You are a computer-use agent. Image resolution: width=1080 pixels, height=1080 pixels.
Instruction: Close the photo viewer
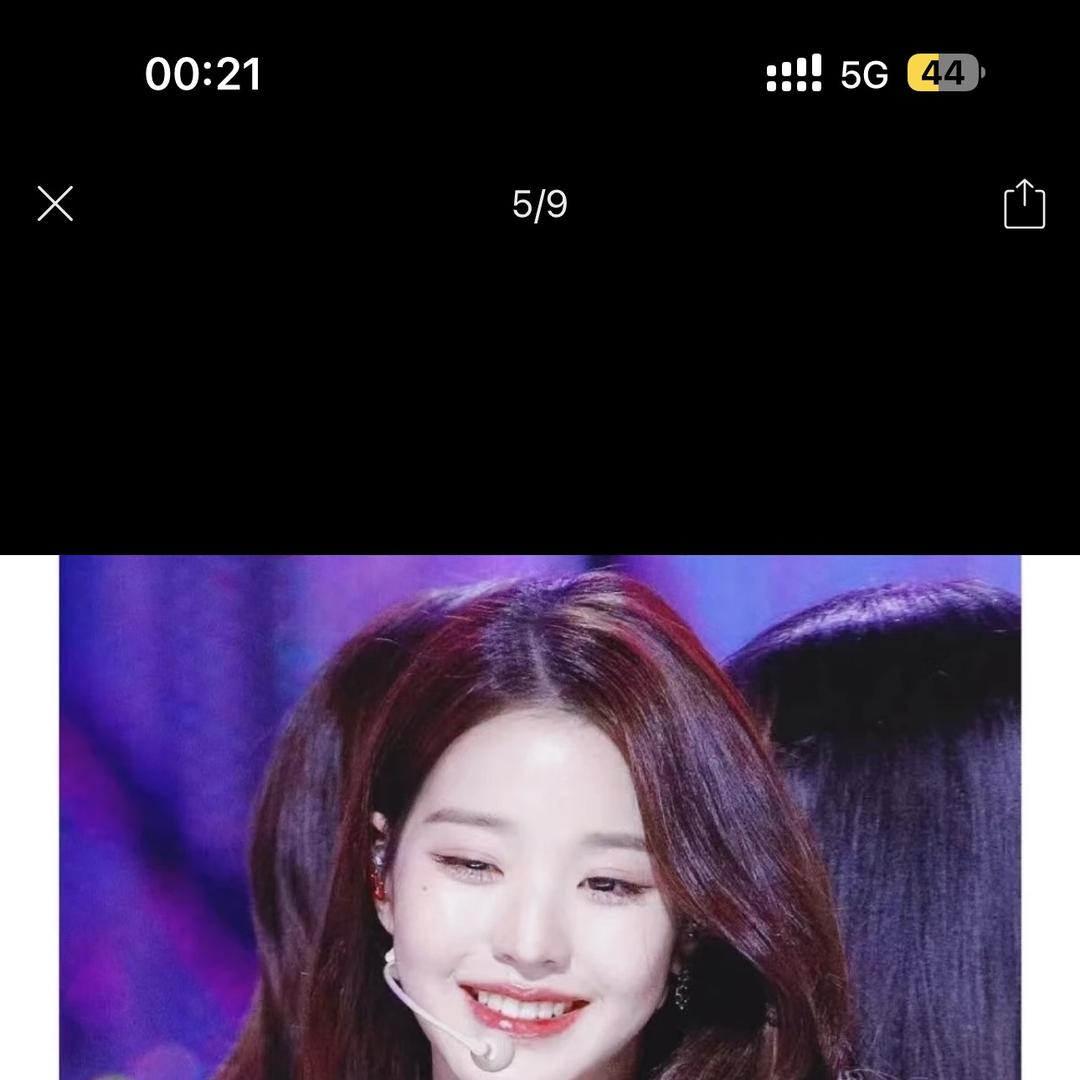55,204
